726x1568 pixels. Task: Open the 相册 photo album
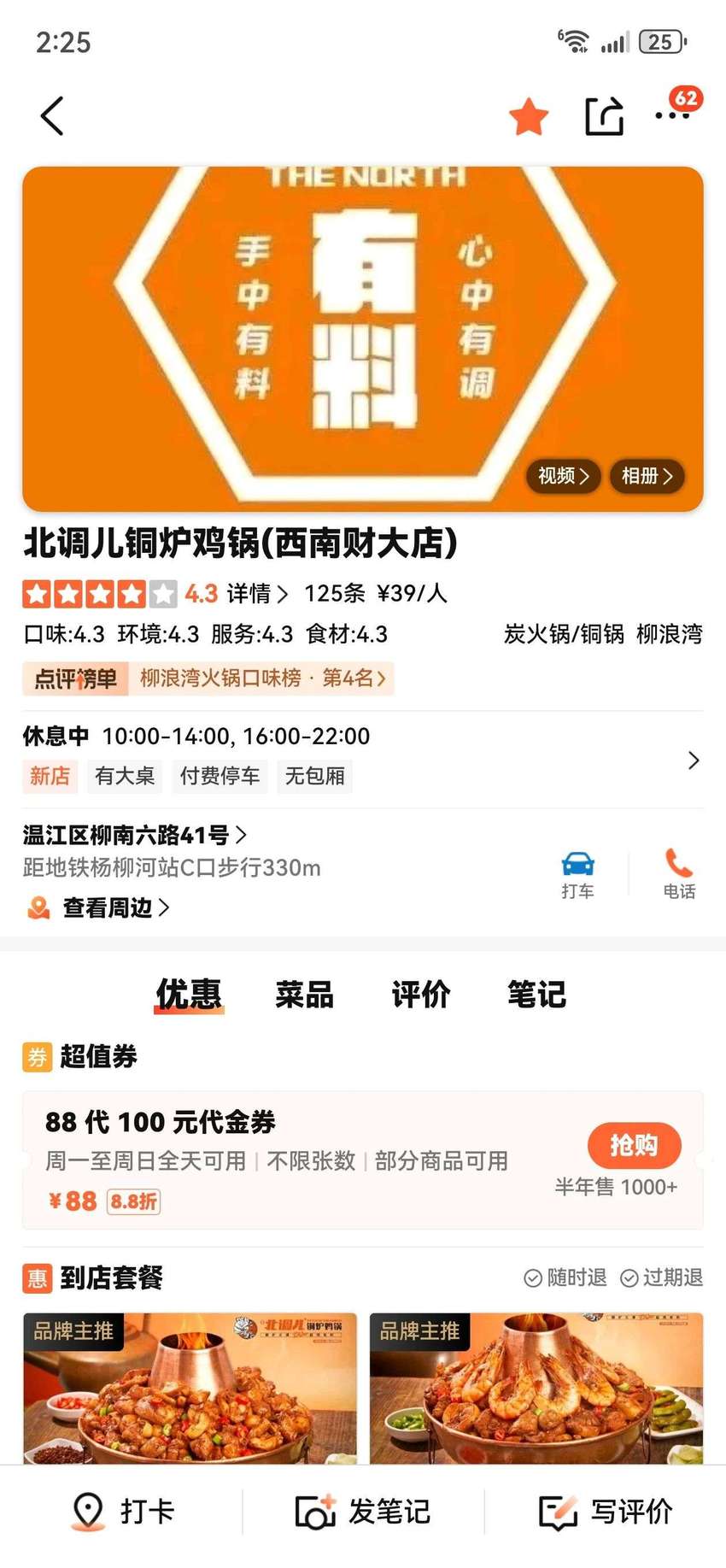[647, 476]
